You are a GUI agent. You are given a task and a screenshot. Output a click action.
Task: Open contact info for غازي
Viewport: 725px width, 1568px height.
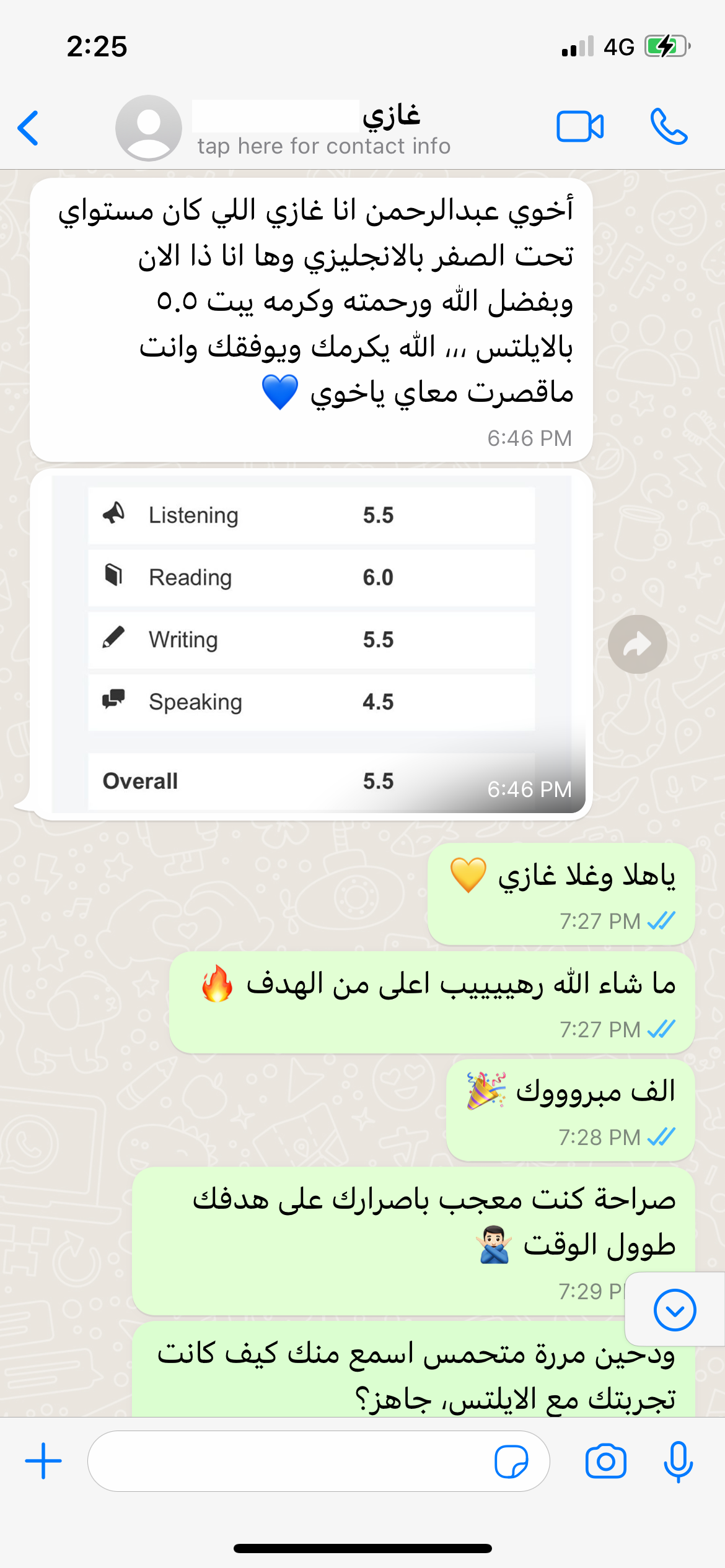(x=322, y=130)
